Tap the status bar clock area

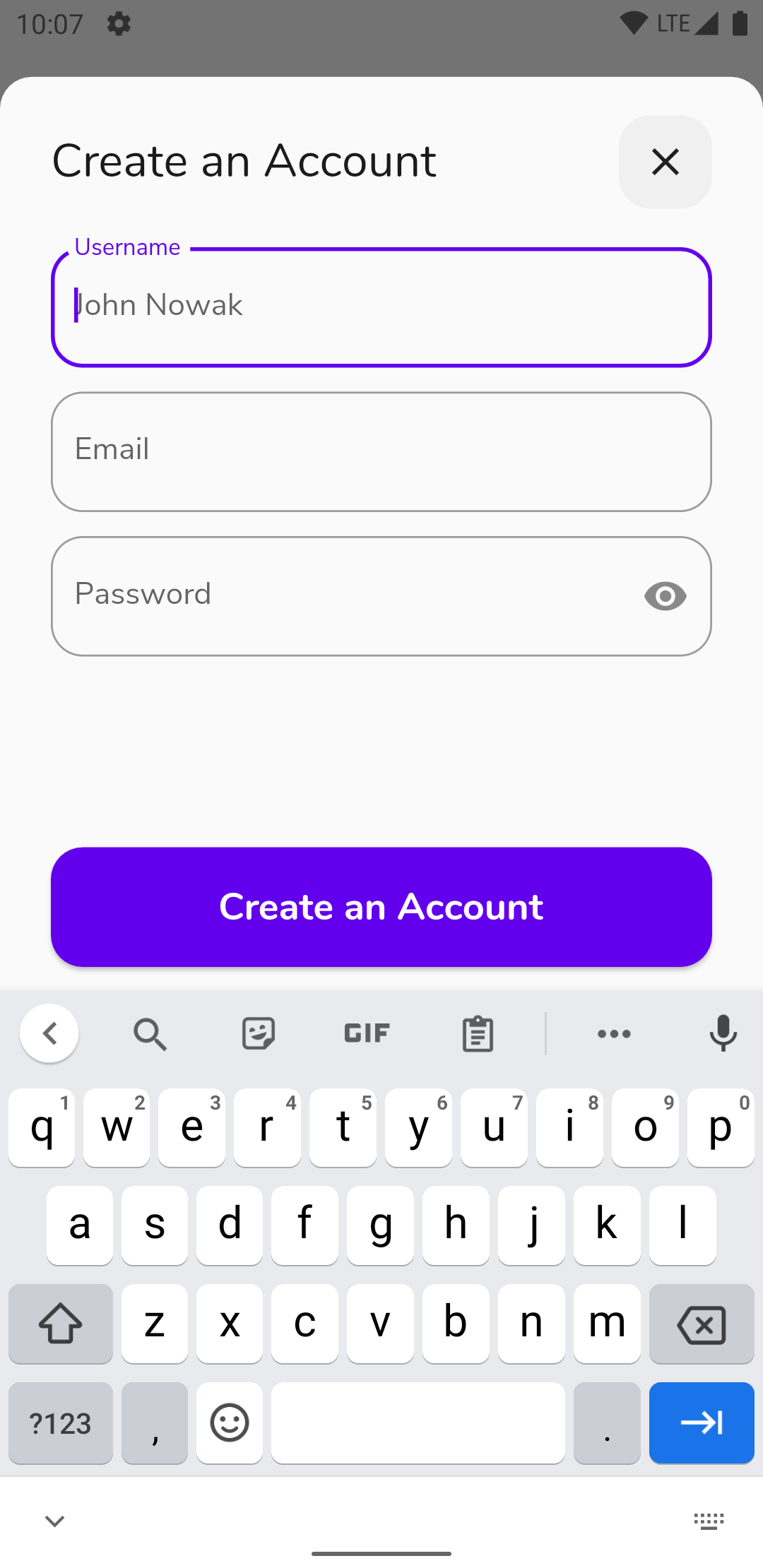click(x=48, y=23)
